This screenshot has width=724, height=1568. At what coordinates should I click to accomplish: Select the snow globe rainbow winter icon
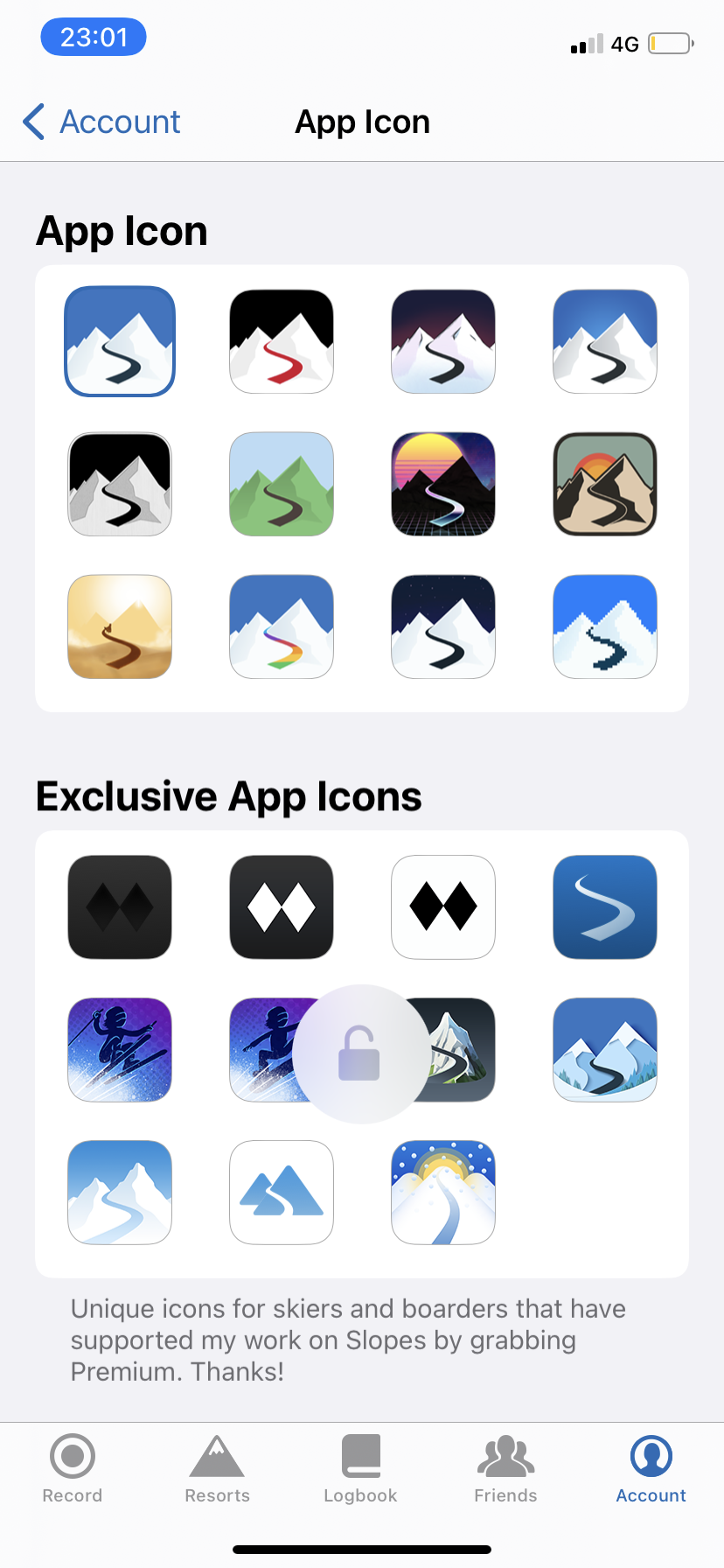[x=442, y=1192]
